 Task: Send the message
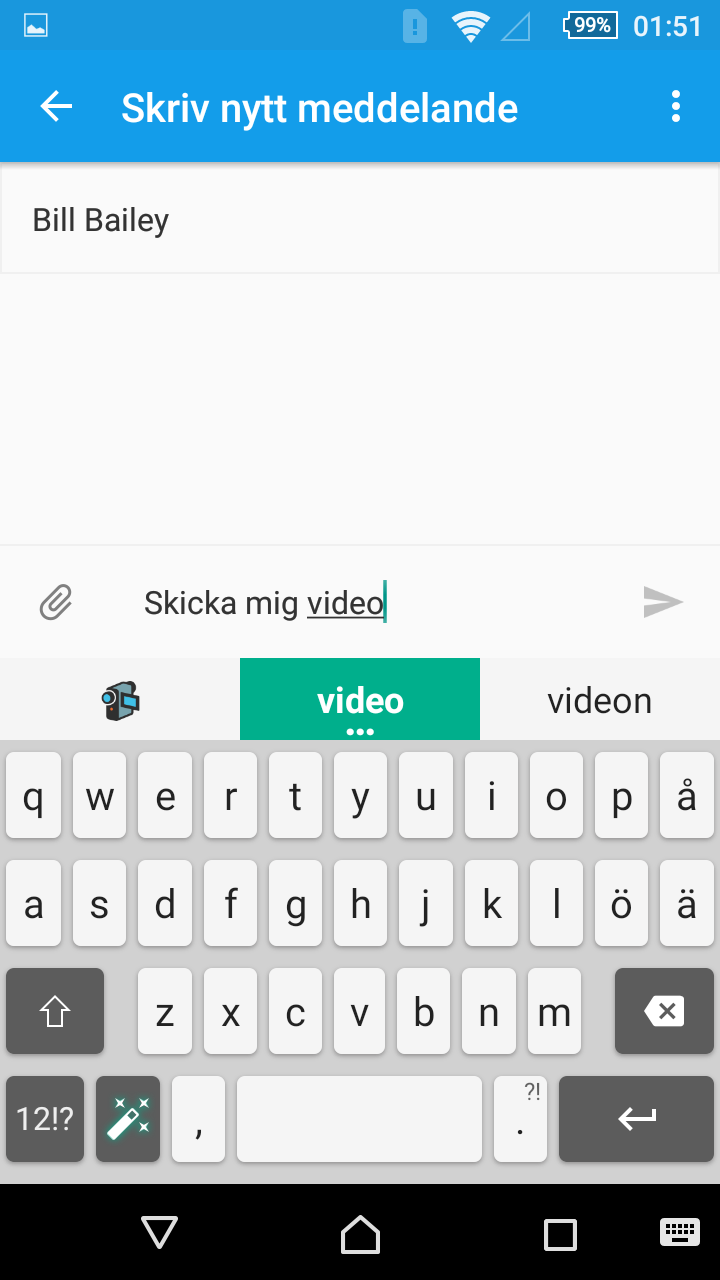[663, 602]
